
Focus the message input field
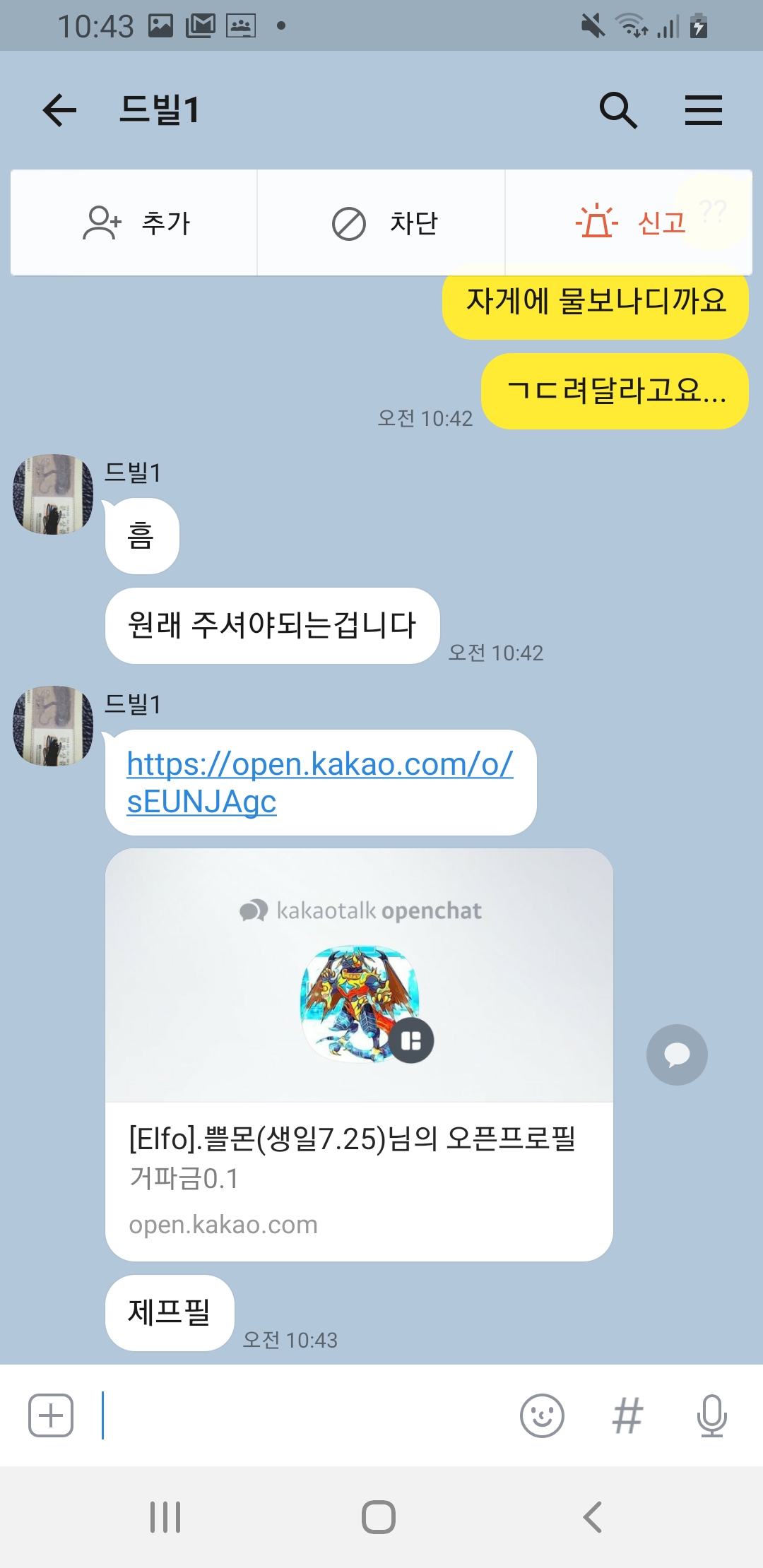[304, 1415]
